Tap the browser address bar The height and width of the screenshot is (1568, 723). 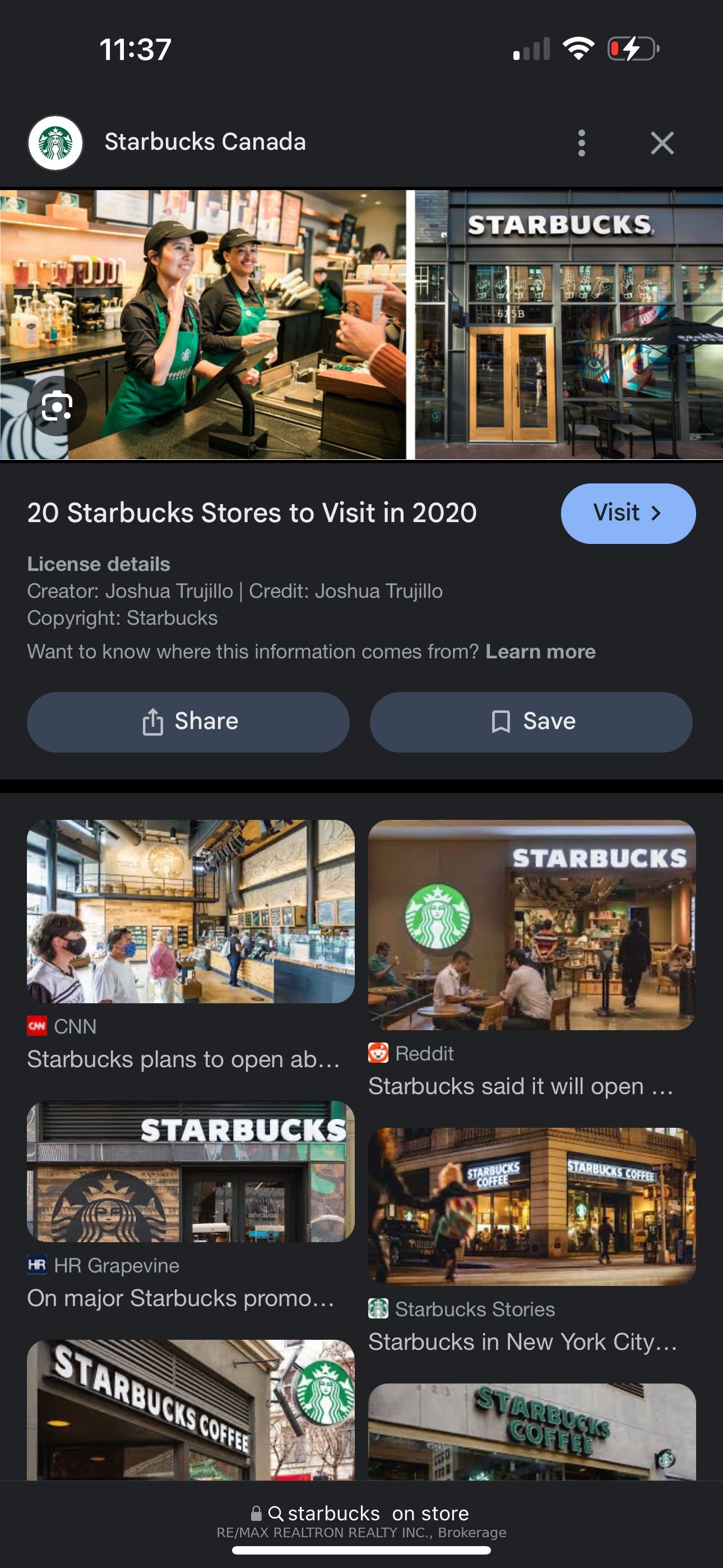tap(361, 1514)
